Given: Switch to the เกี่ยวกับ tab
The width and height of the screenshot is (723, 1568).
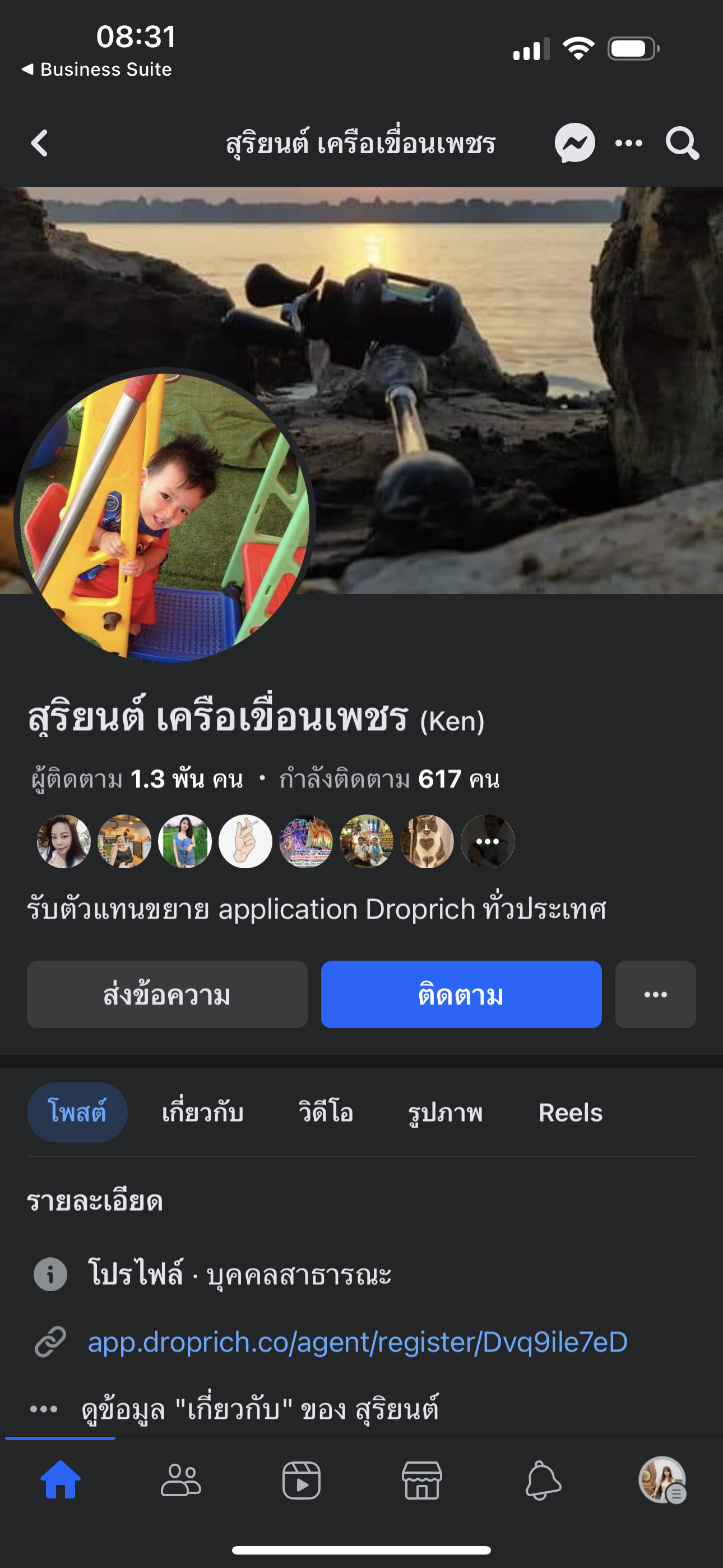Looking at the screenshot, I should (x=203, y=1113).
